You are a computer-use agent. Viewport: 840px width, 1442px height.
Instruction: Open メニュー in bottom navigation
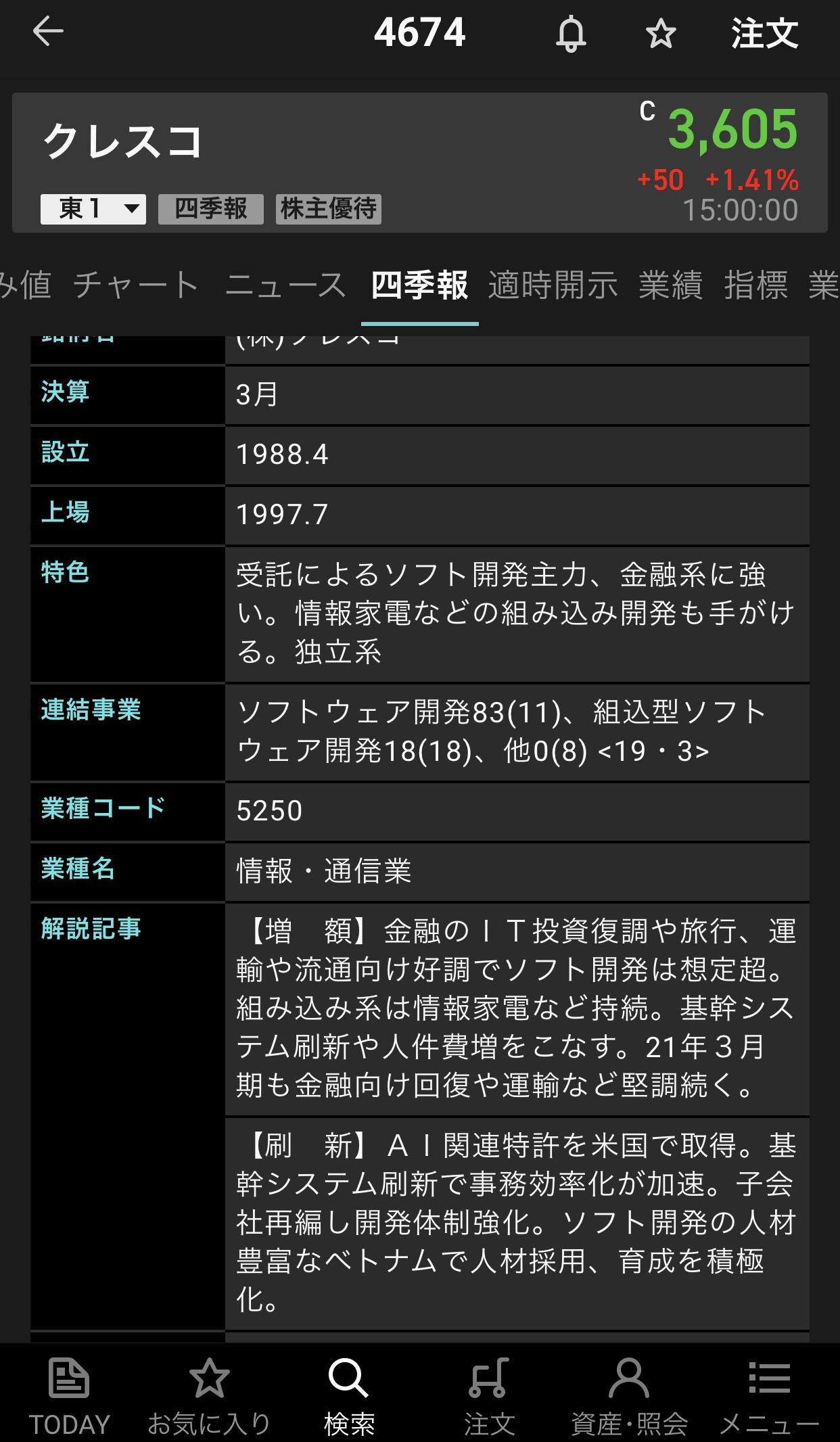pyautogui.click(x=769, y=1396)
